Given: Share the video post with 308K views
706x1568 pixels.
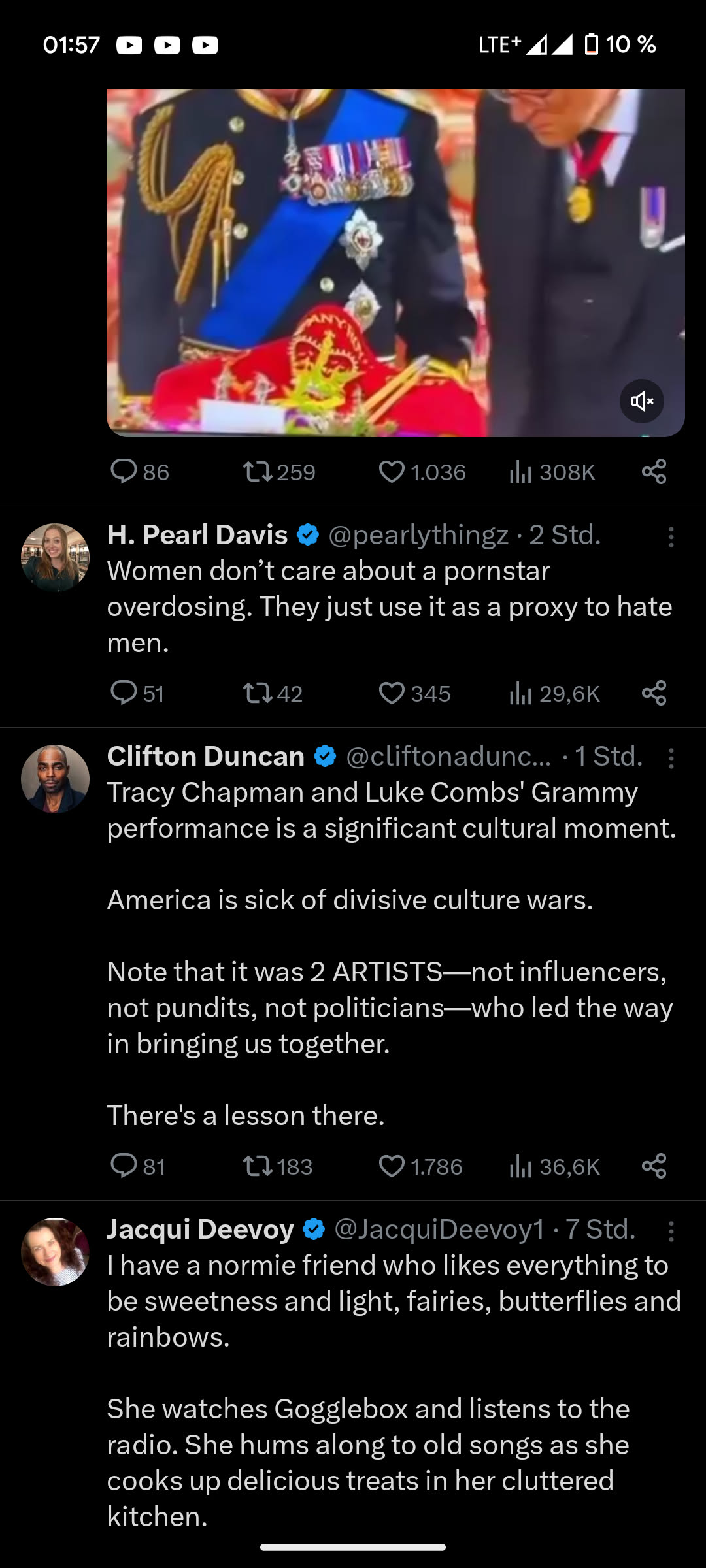Looking at the screenshot, I should (654, 472).
